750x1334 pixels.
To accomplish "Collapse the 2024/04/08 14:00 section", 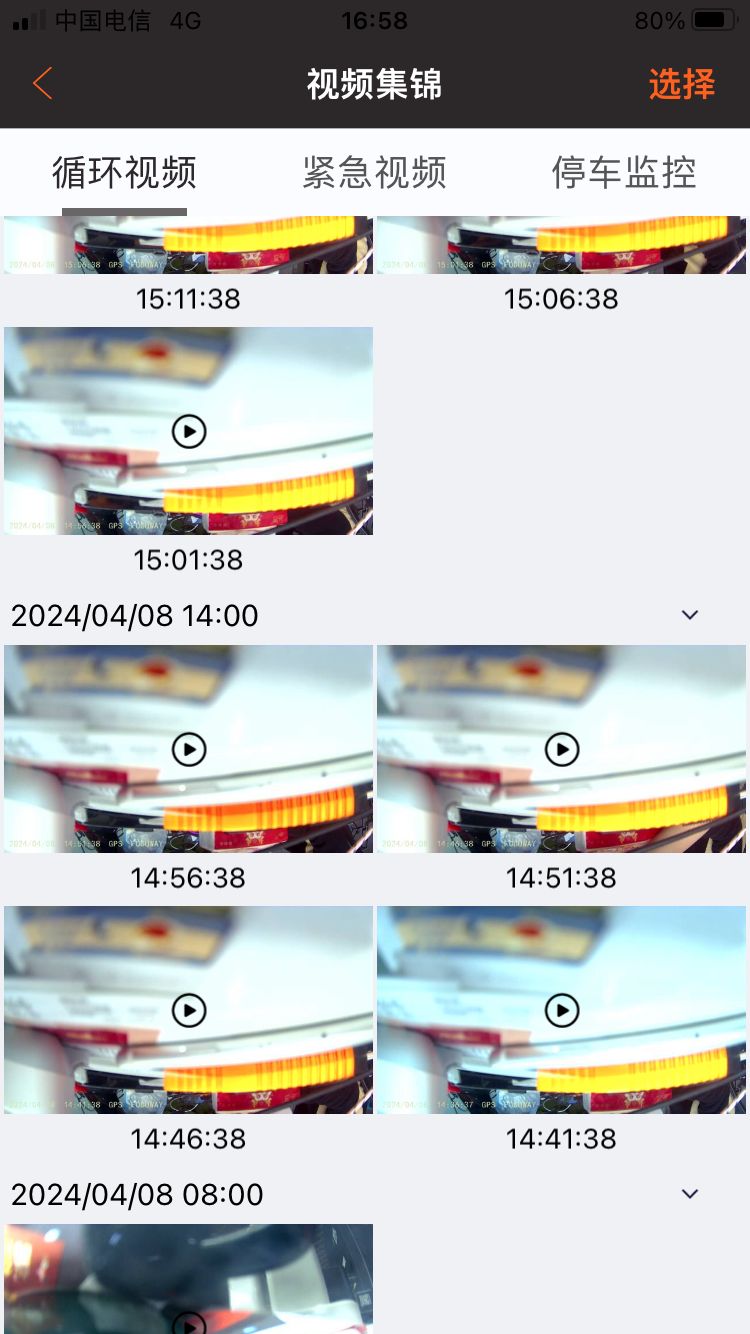I will coord(689,615).
